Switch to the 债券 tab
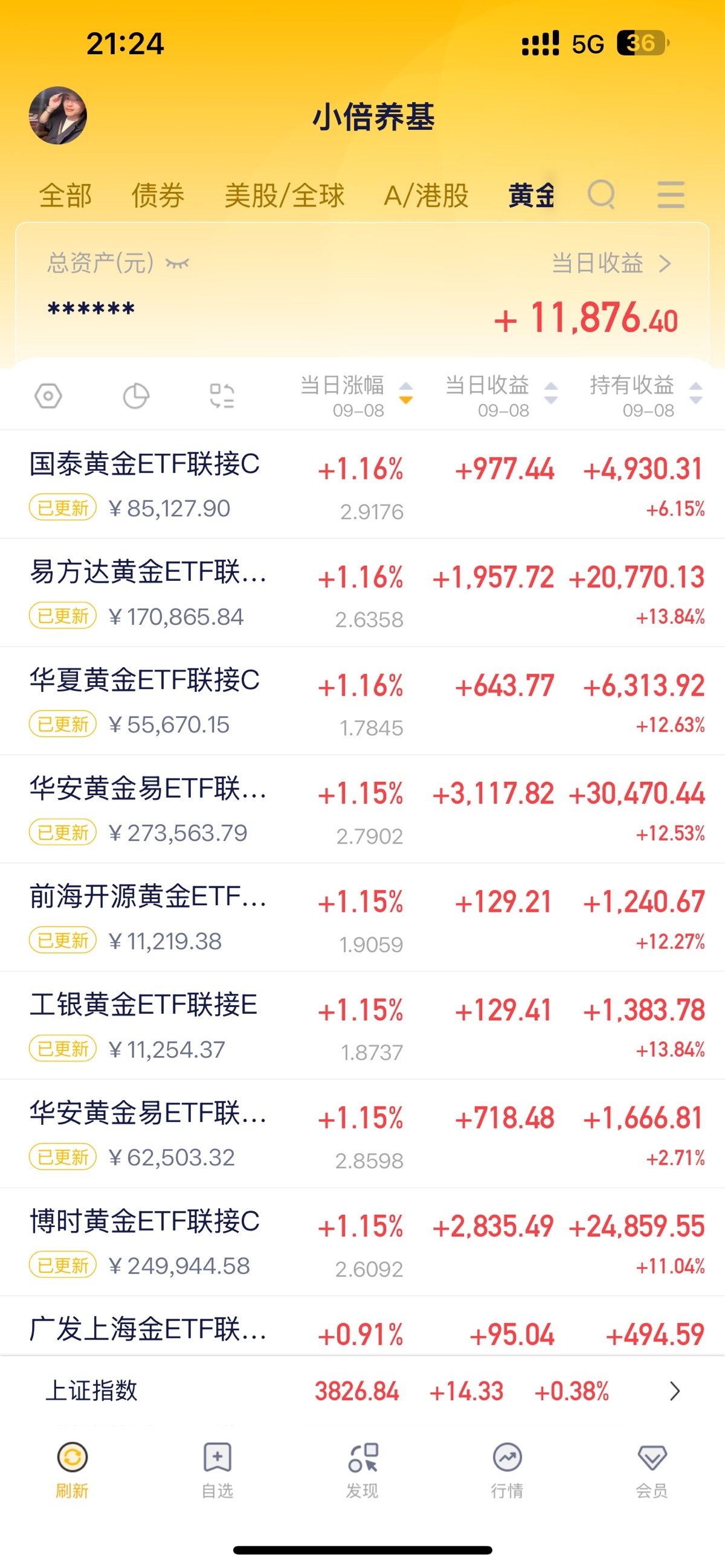The height and width of the screenshot is (1568, 725). pyautogui.click(x=158, y=196)
